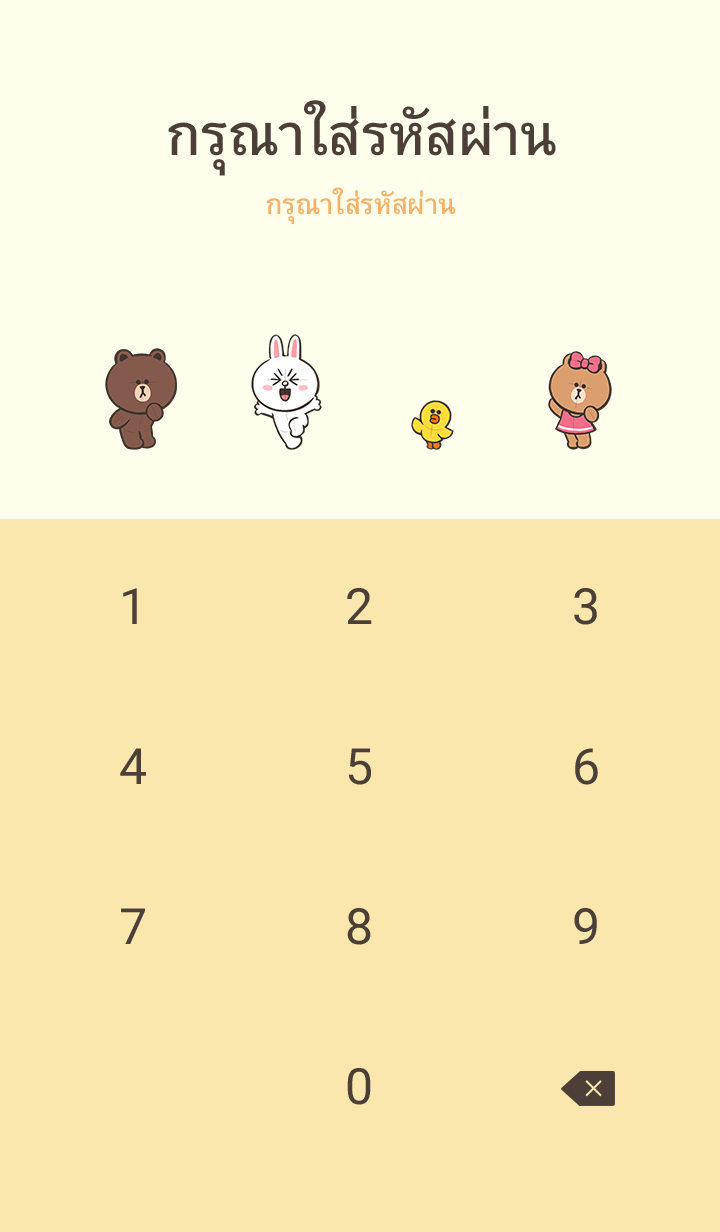Tap digit 1 on the passcode keypad

click(x=132, y=607)
